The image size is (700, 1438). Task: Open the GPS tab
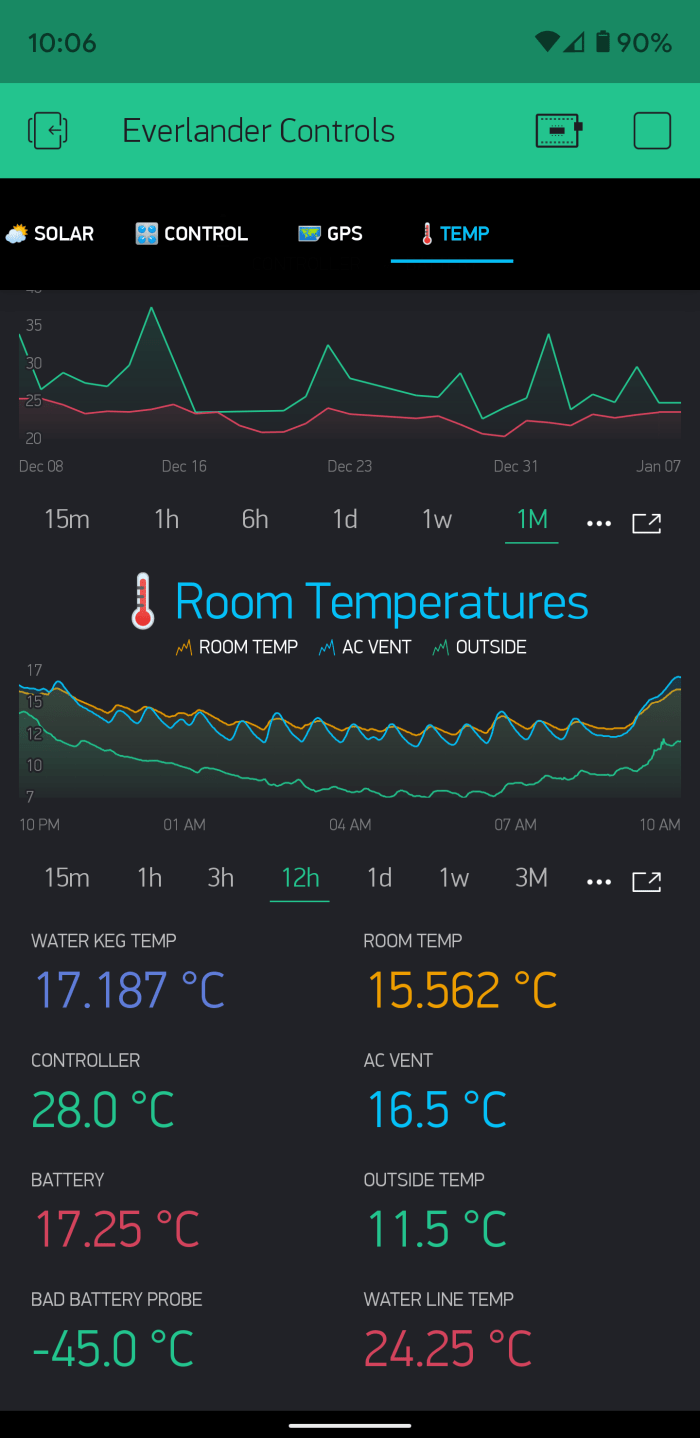tap(330, 234)
